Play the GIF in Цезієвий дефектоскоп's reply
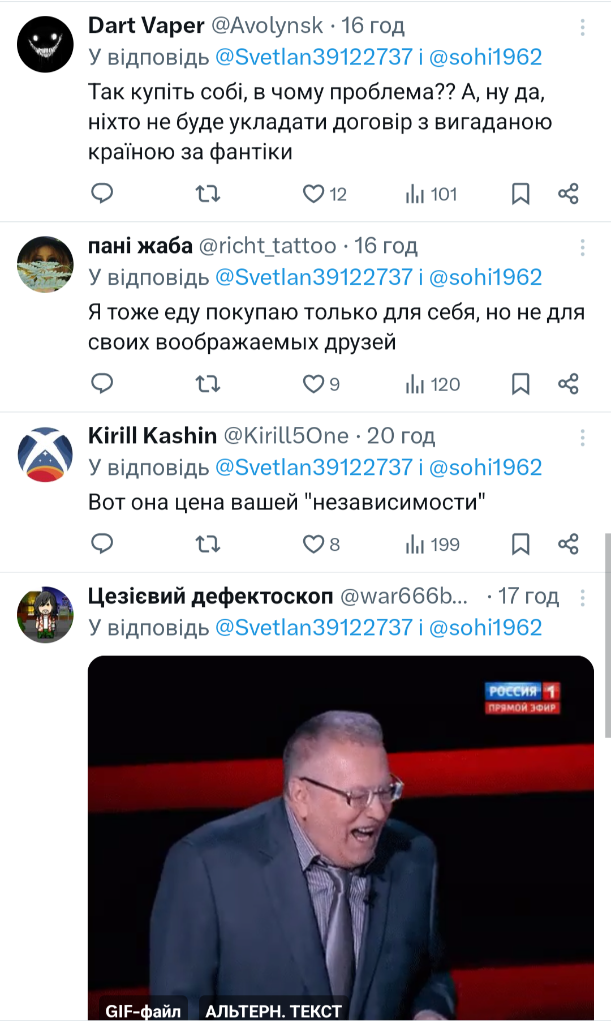Screen dimensions: 611x1024 340,830
